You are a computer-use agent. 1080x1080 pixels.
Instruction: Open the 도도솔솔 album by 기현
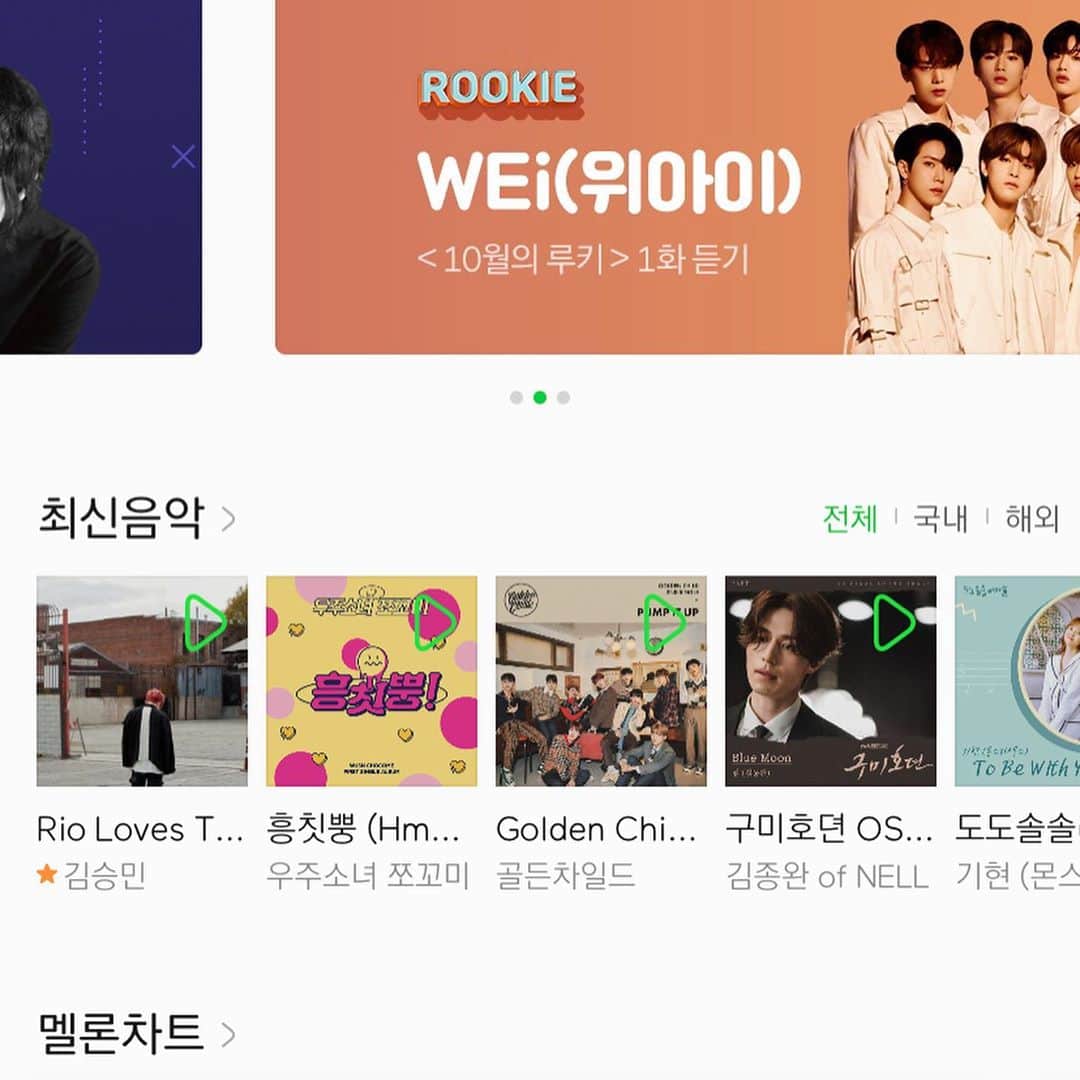pyautogui.click(x=1017, y=680)
